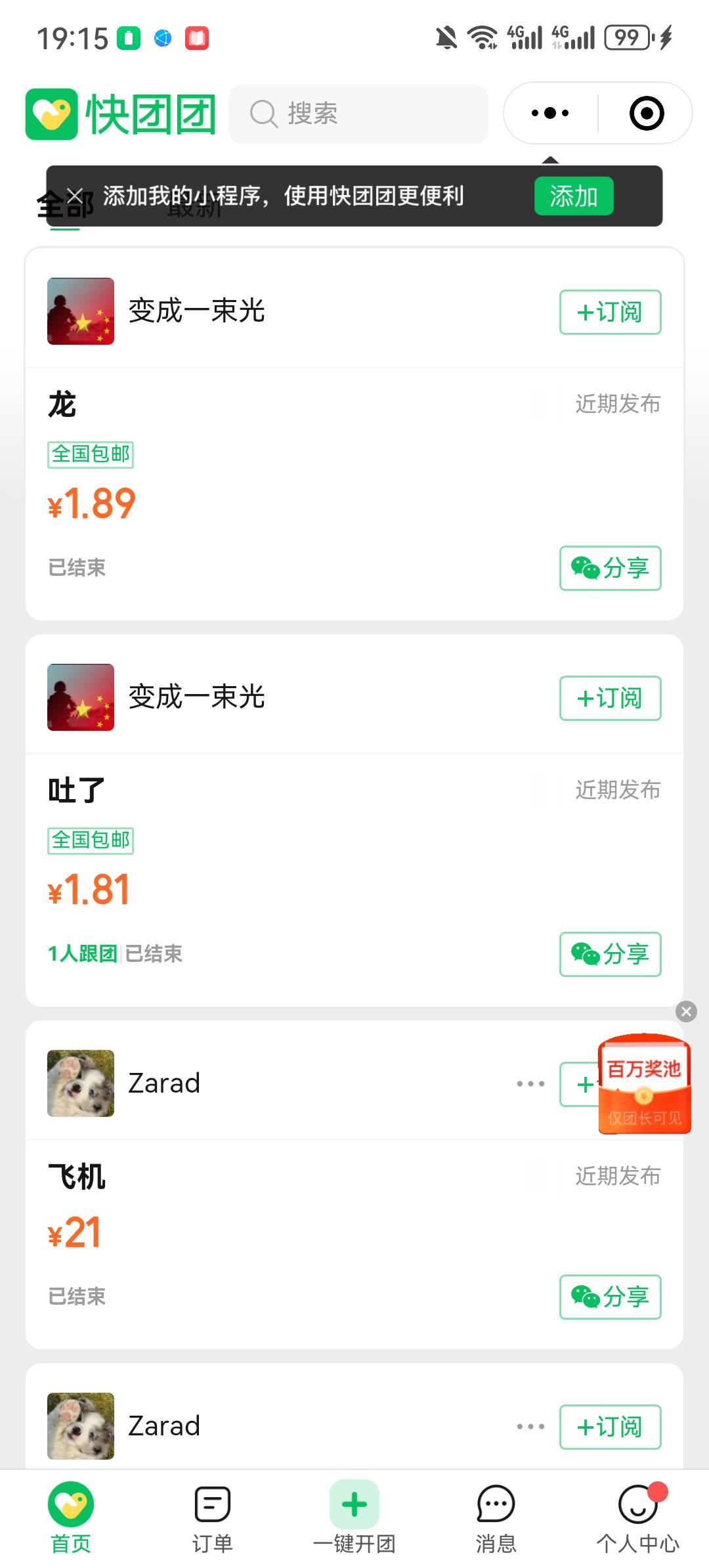
Task: Subscribe to 变成一束光 on the 龙 card
Action: [610, 312]
